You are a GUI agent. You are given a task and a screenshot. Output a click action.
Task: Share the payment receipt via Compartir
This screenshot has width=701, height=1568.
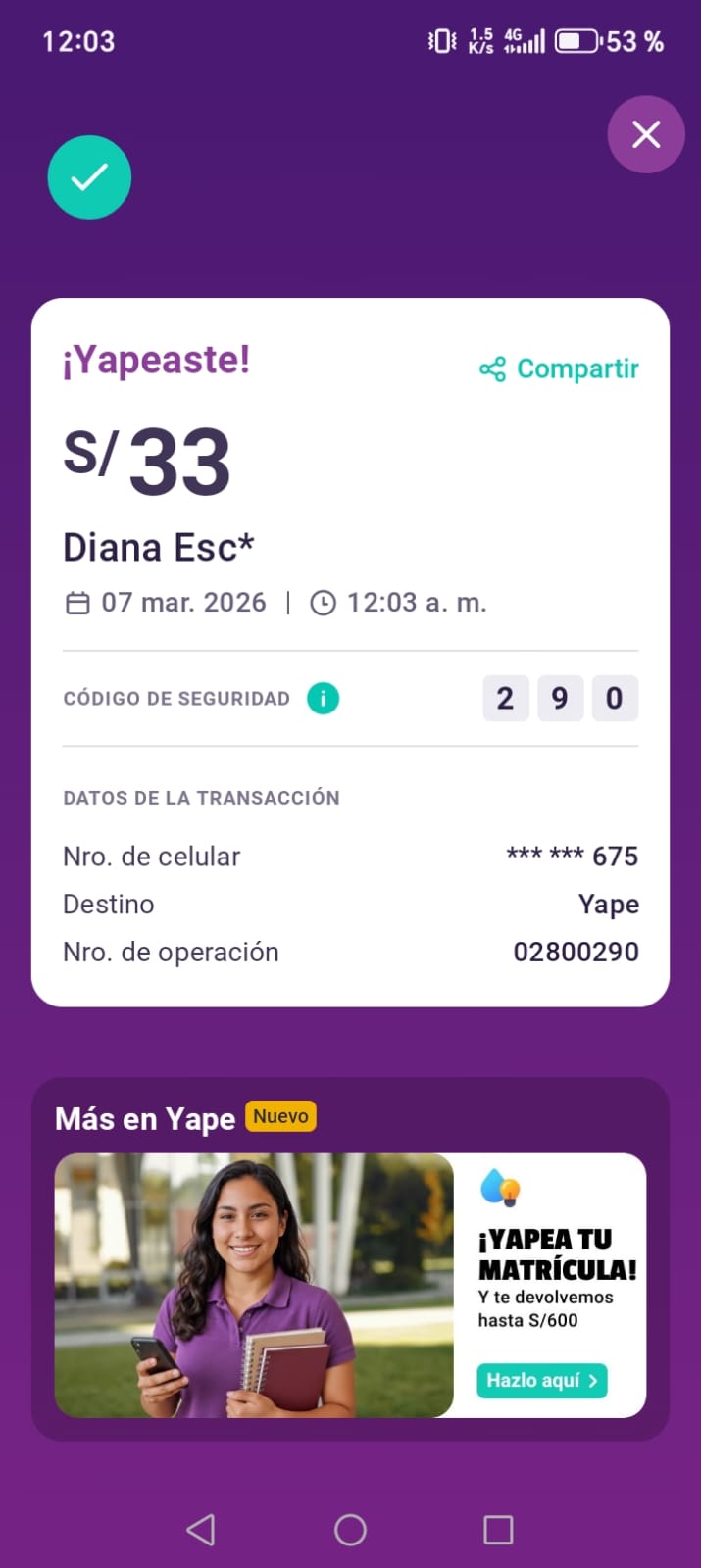pyautogui.click(x=559, y=368)
